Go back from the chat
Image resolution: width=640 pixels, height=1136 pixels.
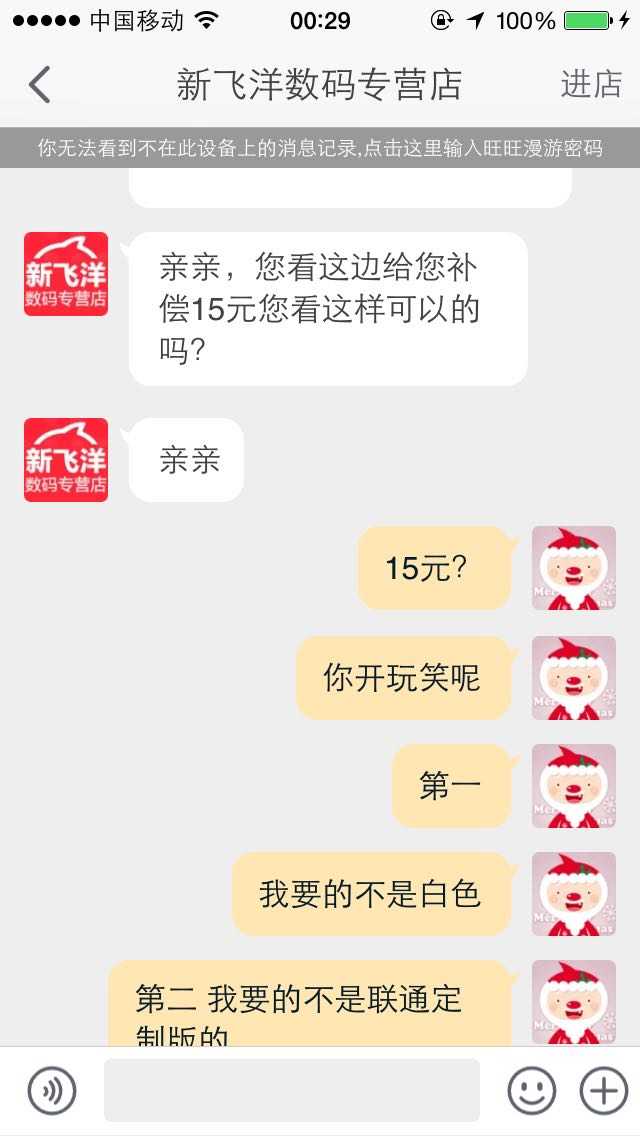coord(40,85)
